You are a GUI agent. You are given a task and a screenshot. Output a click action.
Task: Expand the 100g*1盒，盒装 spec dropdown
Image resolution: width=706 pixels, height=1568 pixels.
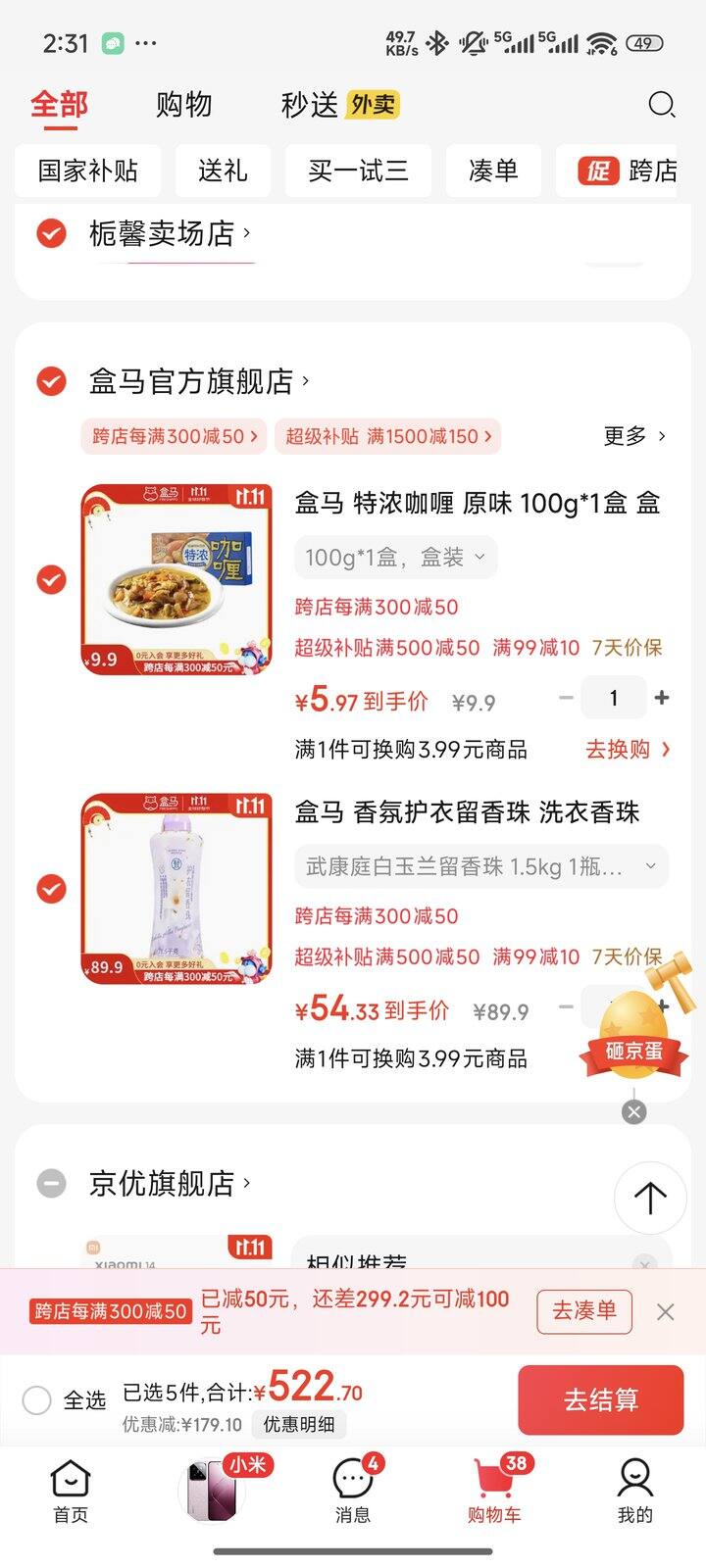pos(396,558)
